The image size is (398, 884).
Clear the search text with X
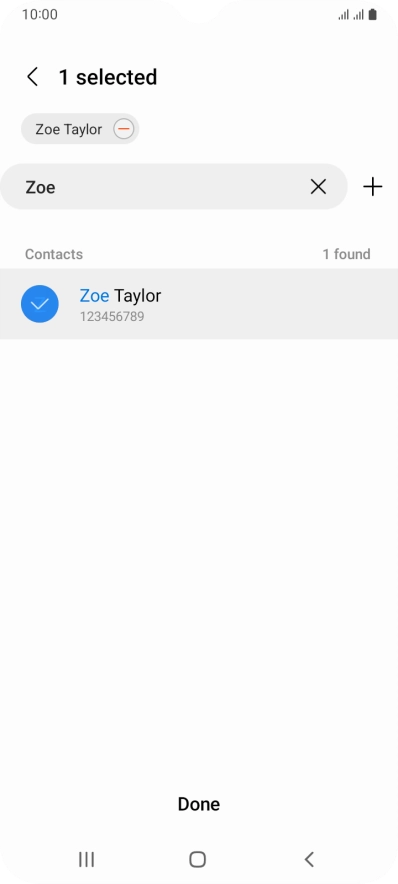click(319, 187)
